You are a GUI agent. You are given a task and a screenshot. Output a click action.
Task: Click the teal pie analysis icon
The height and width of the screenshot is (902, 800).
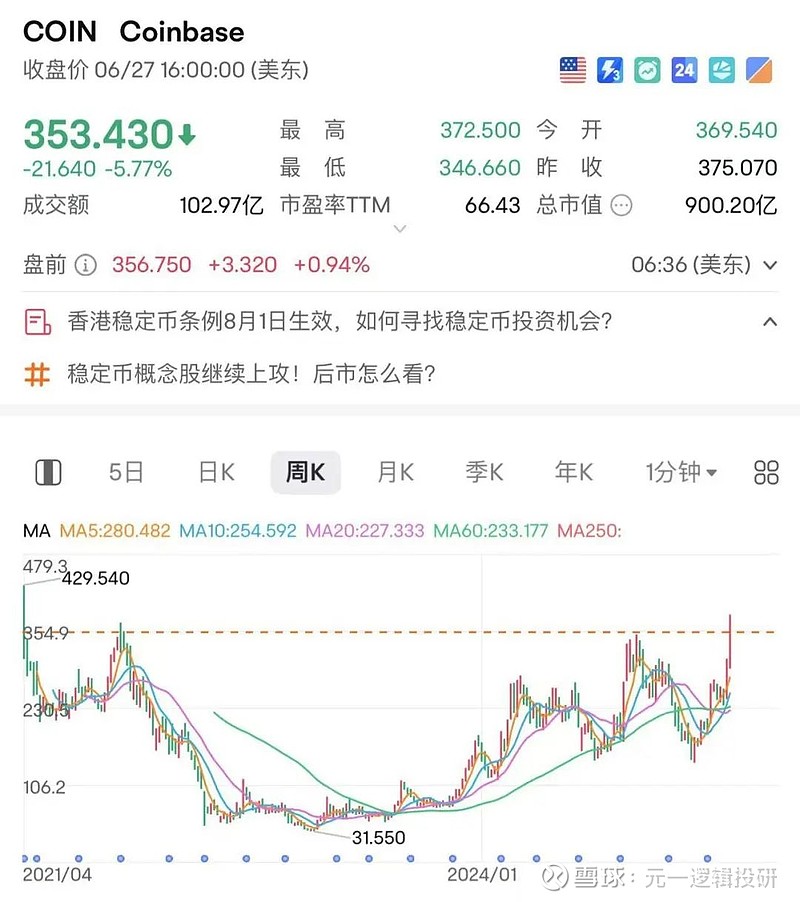[x=720, y=69]
